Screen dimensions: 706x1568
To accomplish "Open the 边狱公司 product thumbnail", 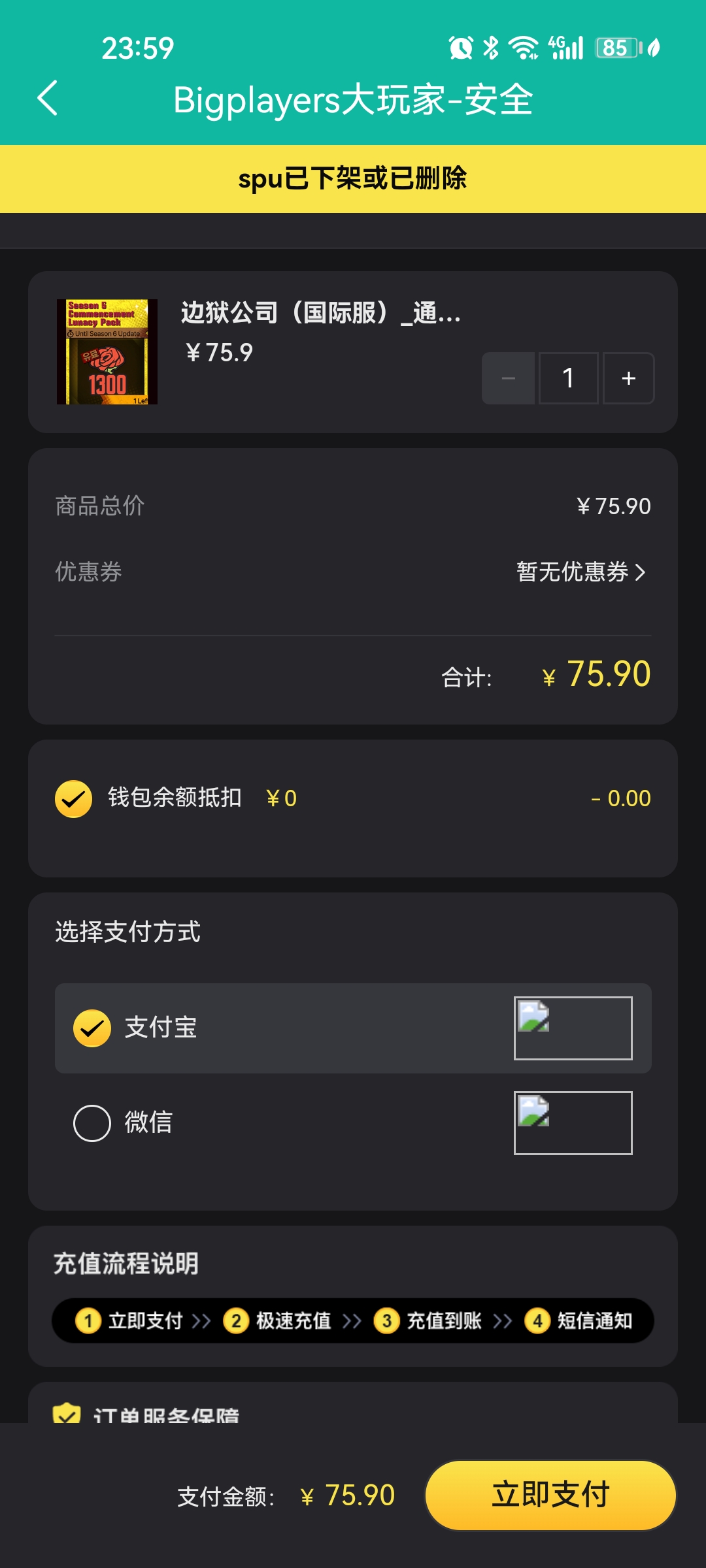I will [x=107, y=351].
